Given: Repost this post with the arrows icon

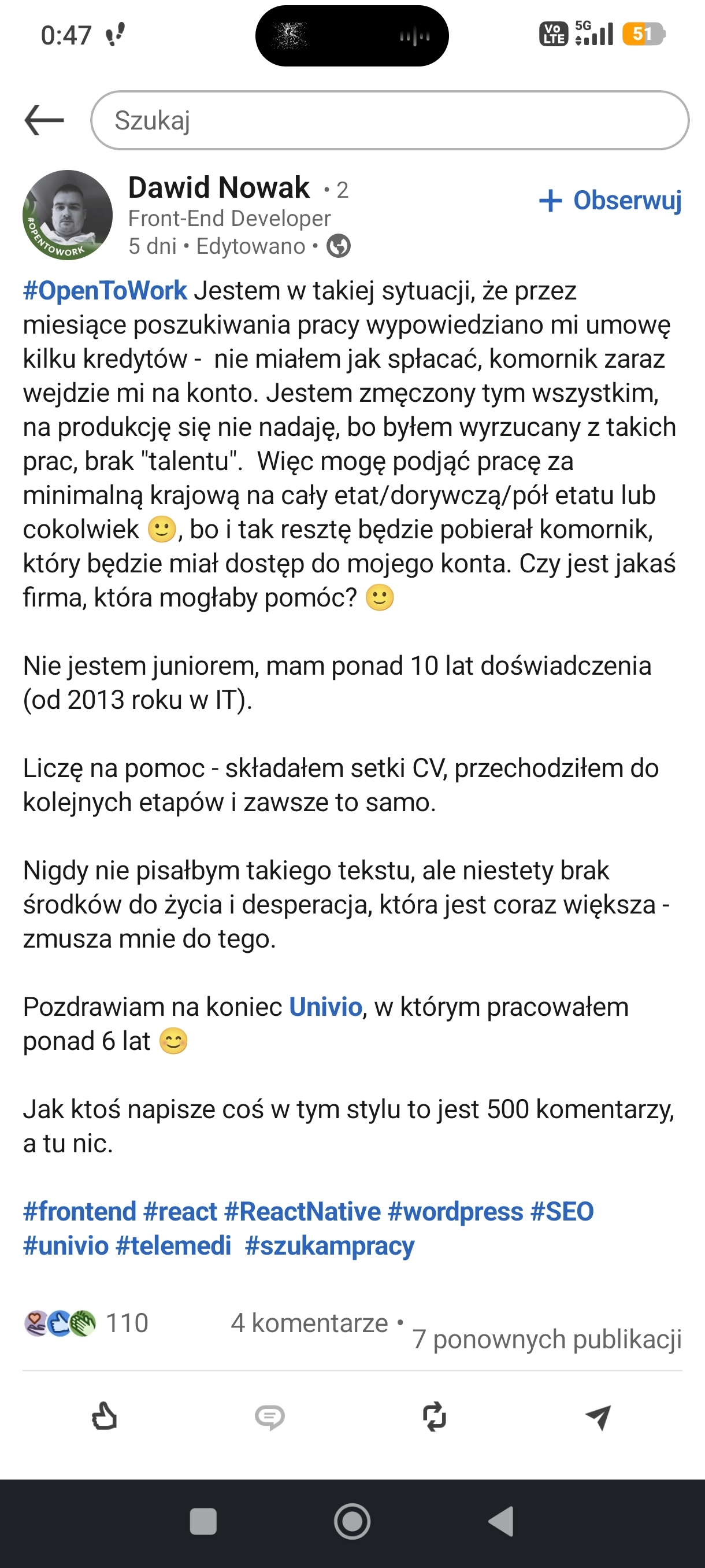Looking at the screenshot, I should click(x=435, y=1417).
